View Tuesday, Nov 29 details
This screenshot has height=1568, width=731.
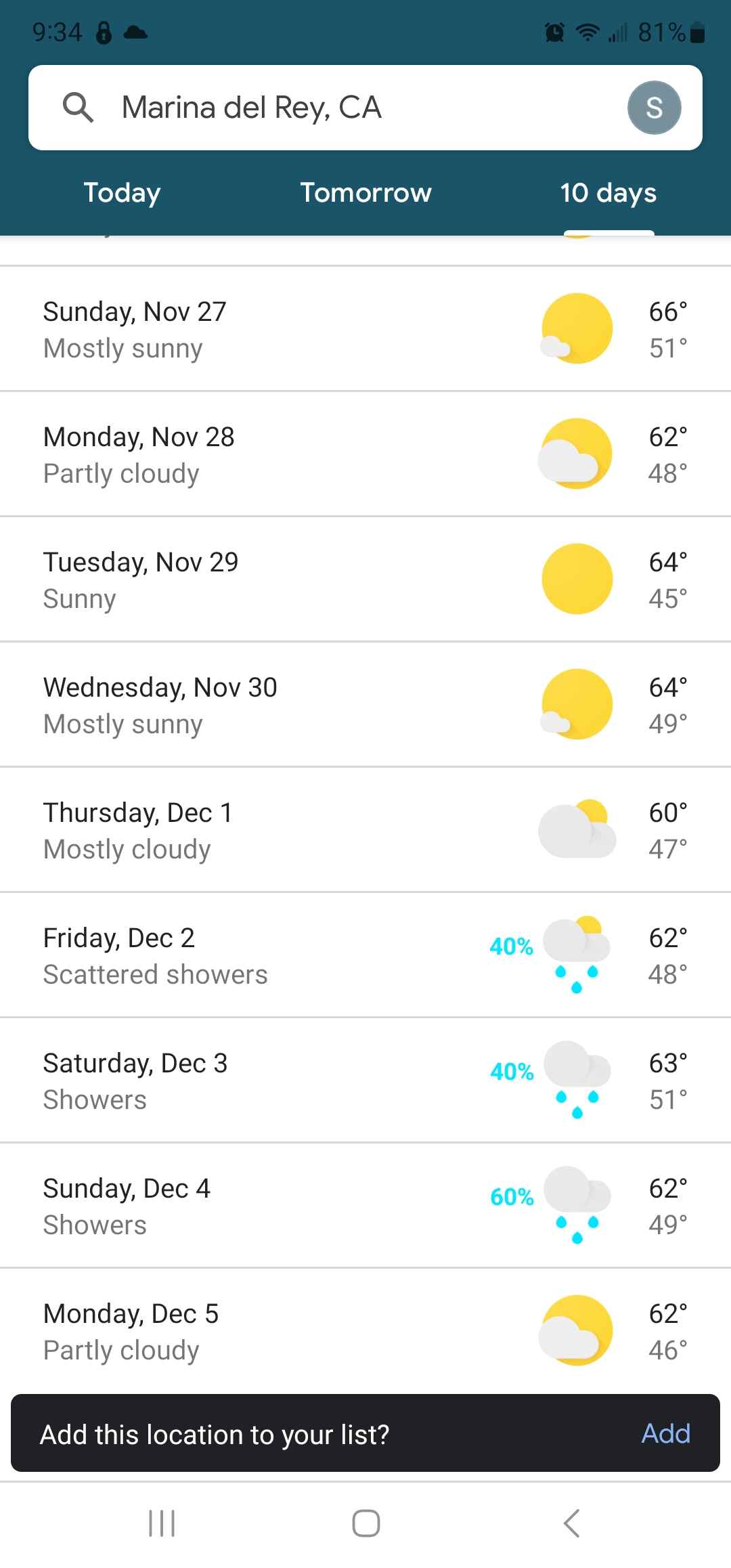[365, 580]
